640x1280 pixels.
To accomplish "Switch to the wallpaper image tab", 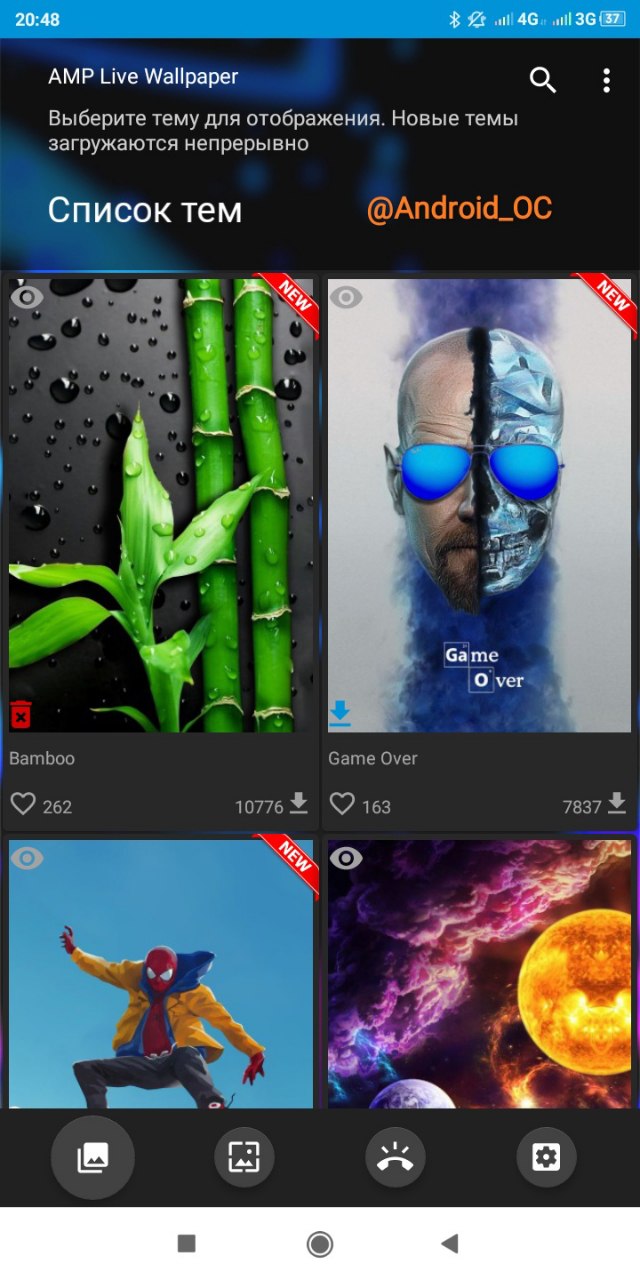I will 244,1158.
